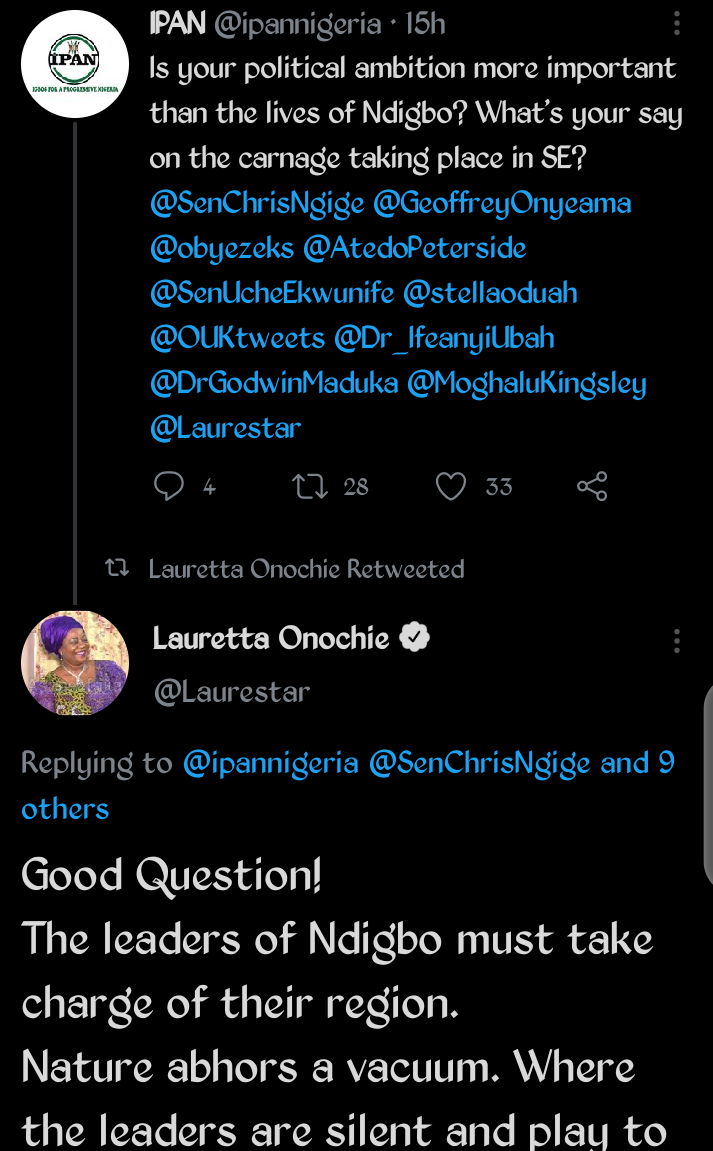Open the @obyezeks mention
This screenshot has width=713, height=1151.
point(222,248)
